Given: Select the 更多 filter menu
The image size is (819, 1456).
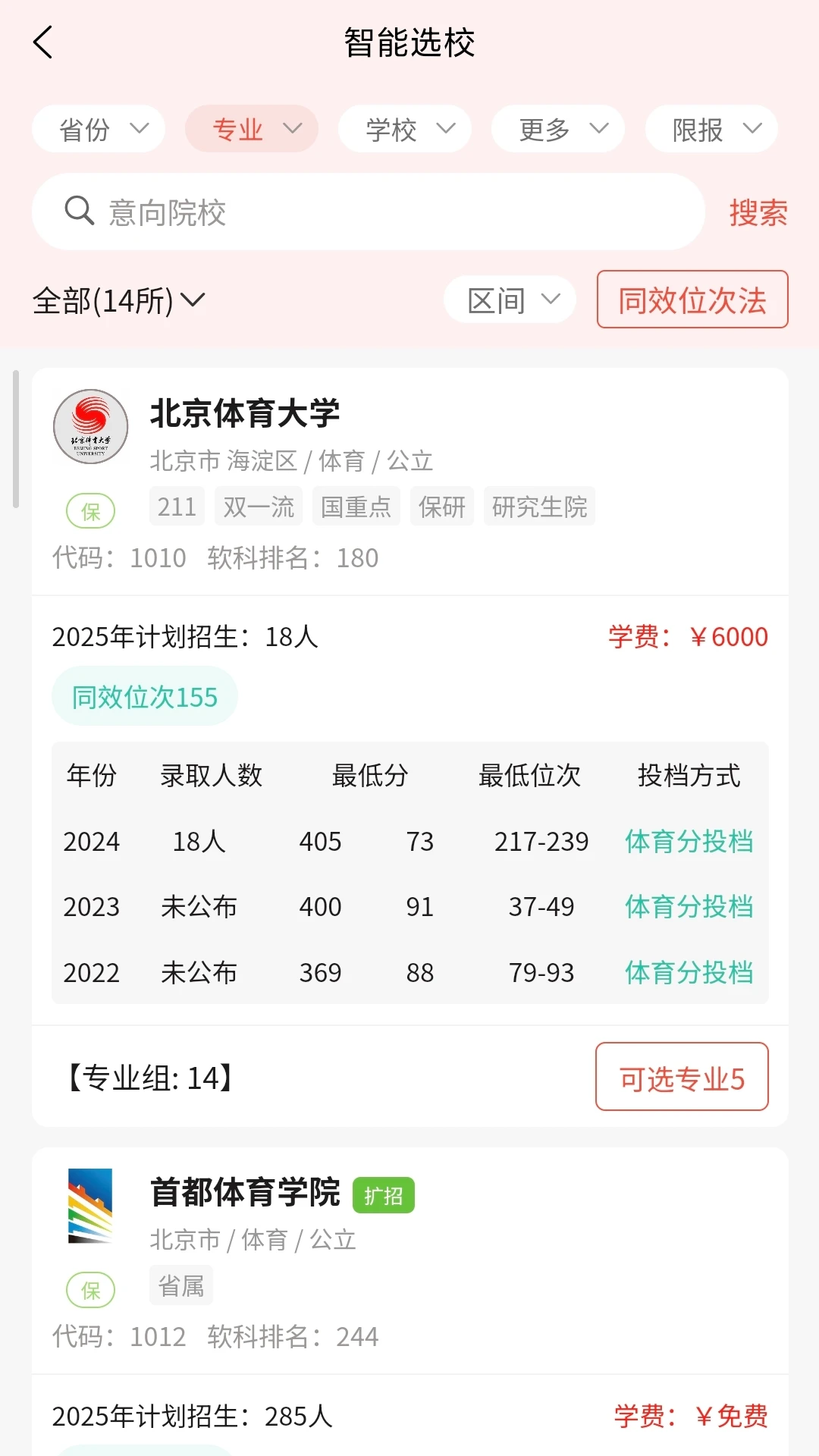Looking at the screenshot, I should point(557,129).
